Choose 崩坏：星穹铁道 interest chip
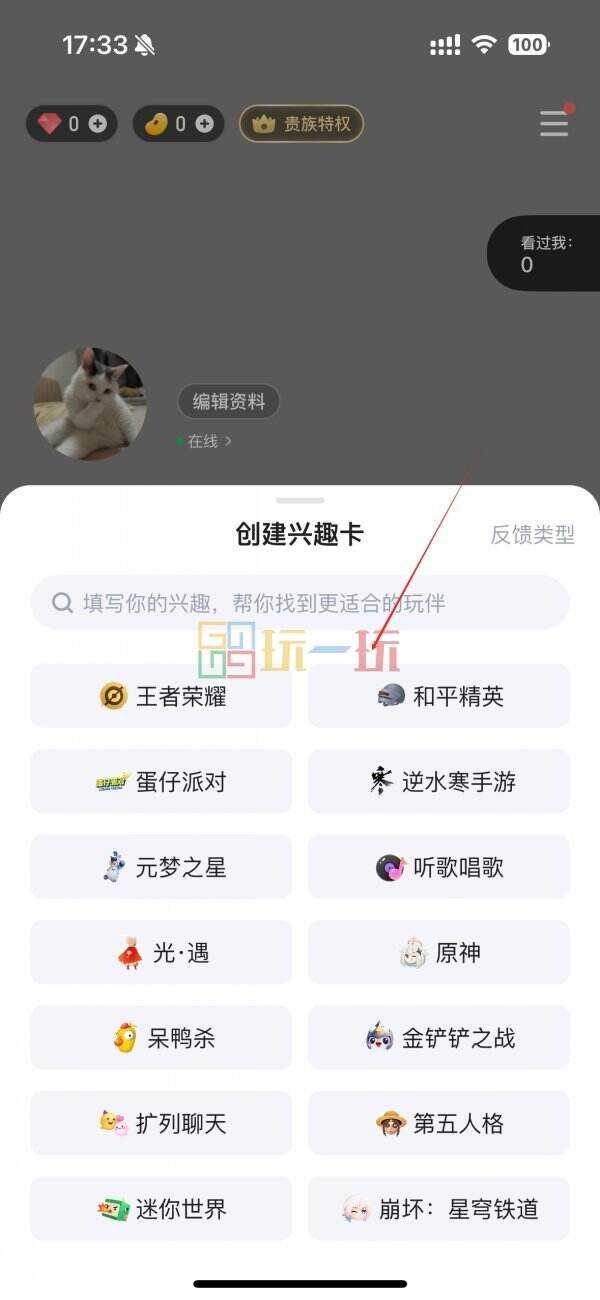The width and height of the screenshot is (600, 1300). coord(439,1209)
